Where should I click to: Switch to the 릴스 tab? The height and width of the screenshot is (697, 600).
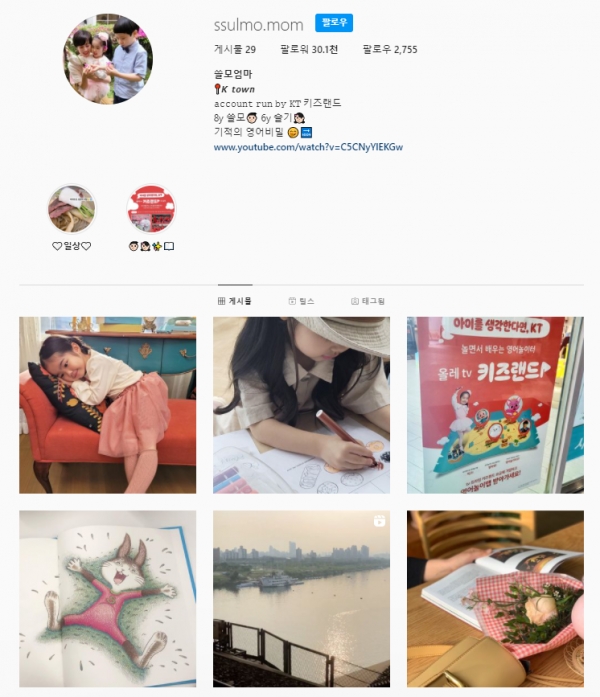click(x=301, y=301)
